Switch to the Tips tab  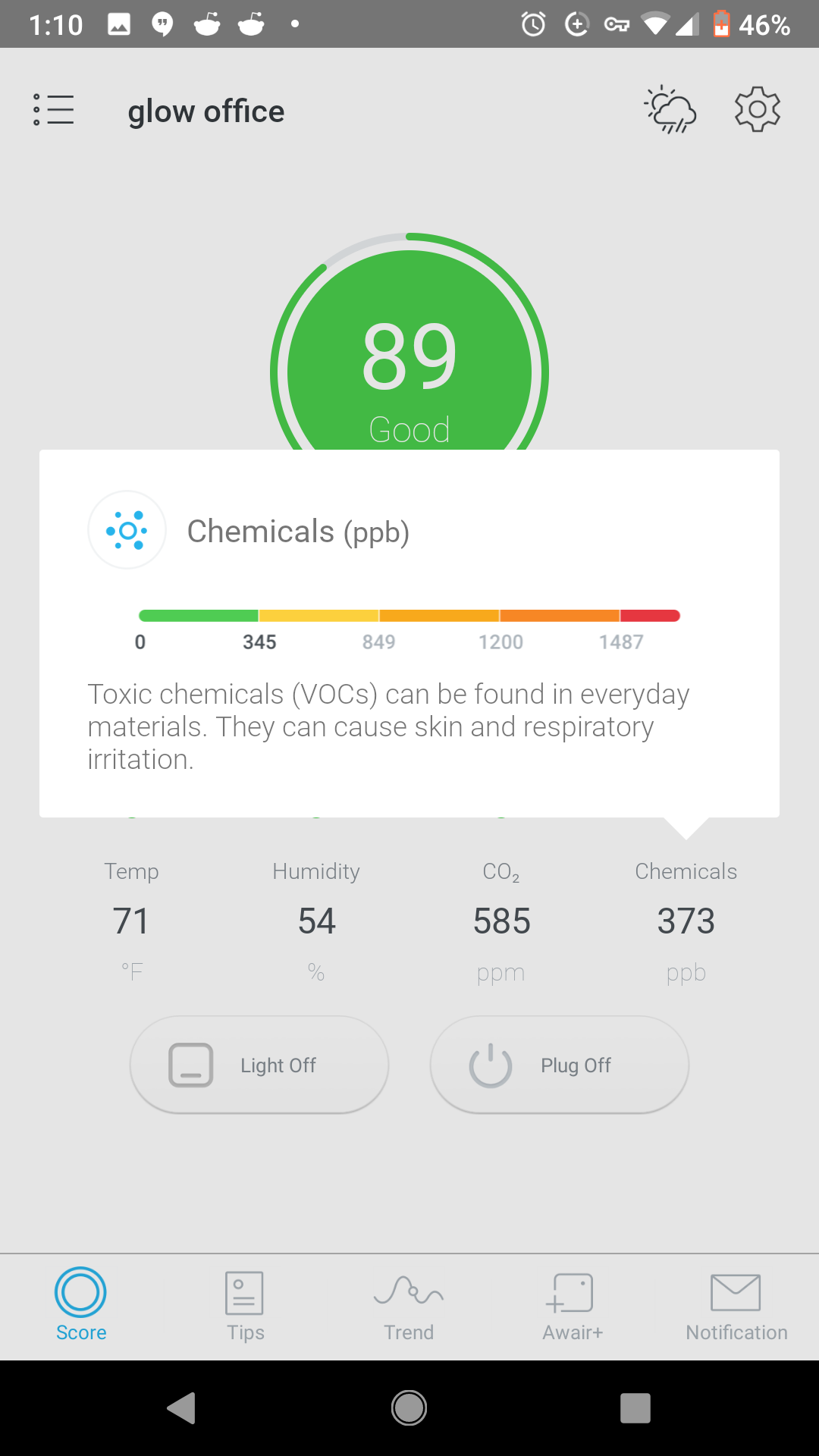pos(245,1306)
